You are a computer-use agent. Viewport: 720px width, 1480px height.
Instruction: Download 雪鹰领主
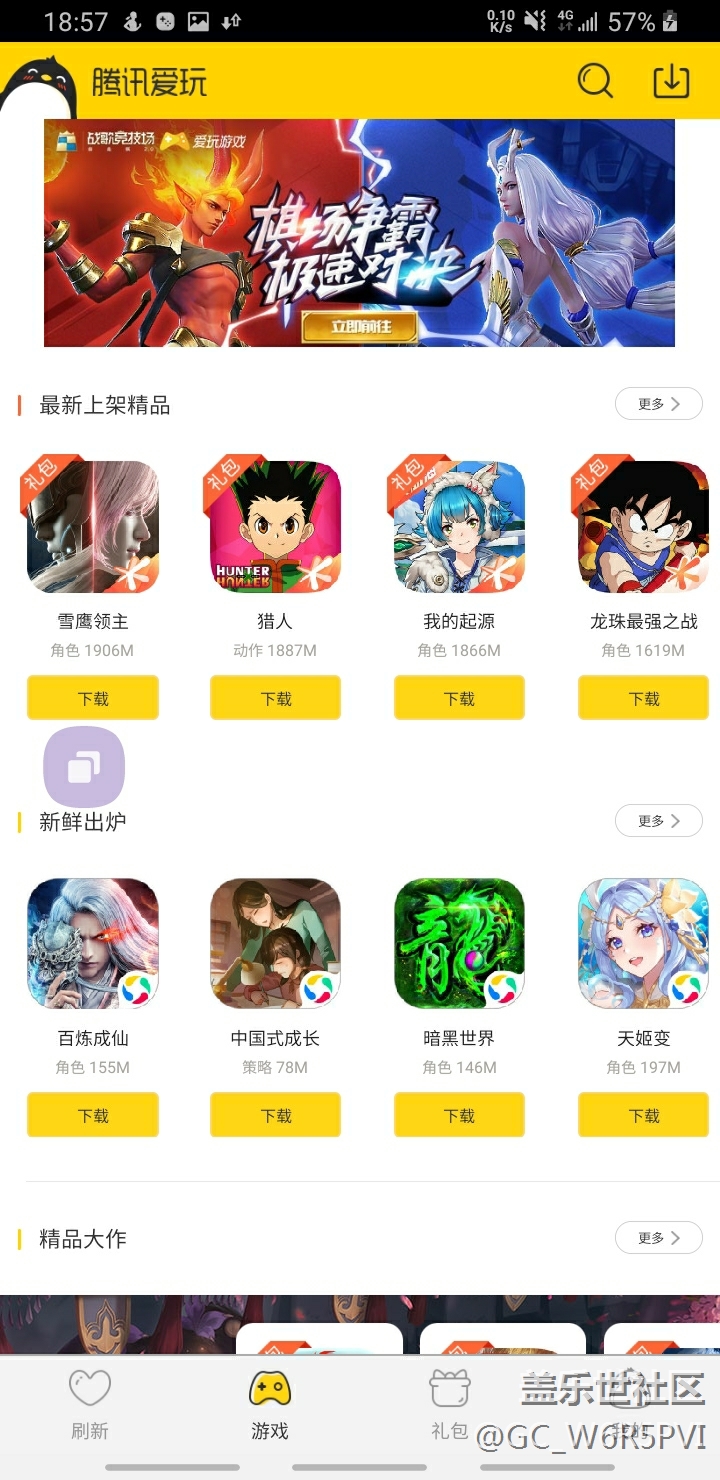(x=93, y=698)
